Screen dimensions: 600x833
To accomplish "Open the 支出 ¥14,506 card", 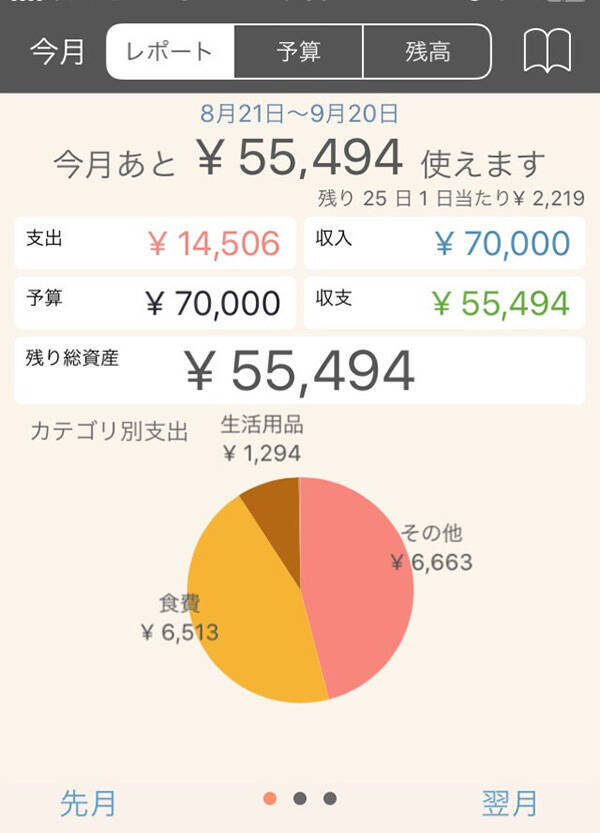I will point(155,243).
